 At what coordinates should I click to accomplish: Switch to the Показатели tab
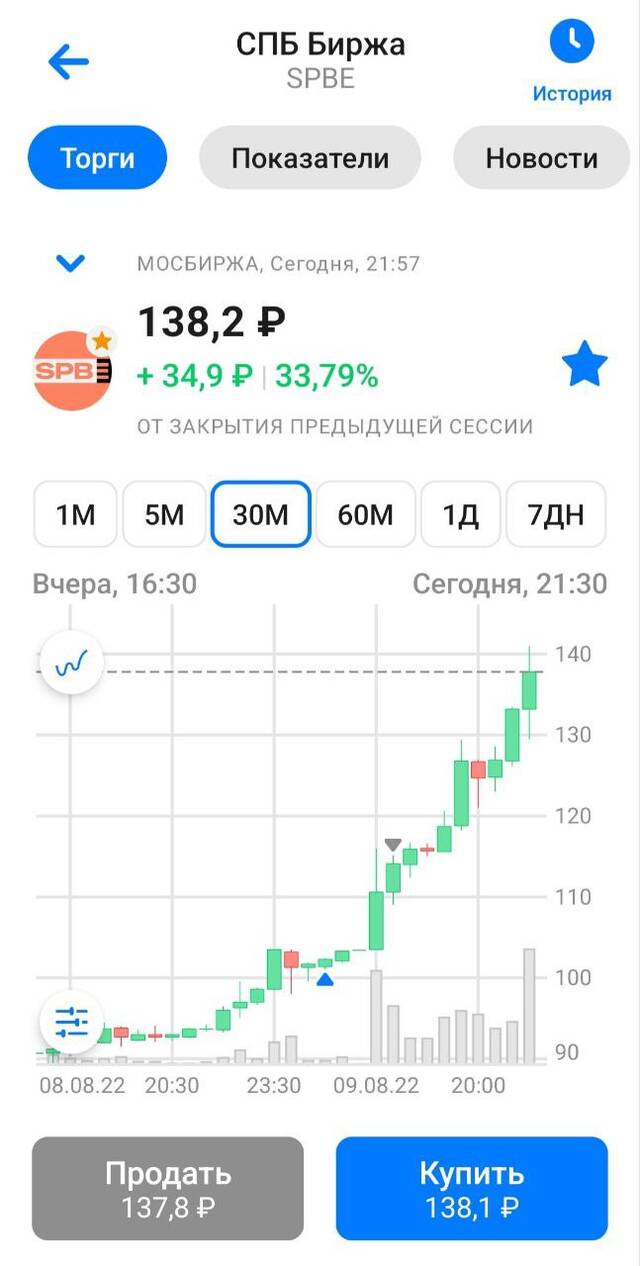point(310,158)
